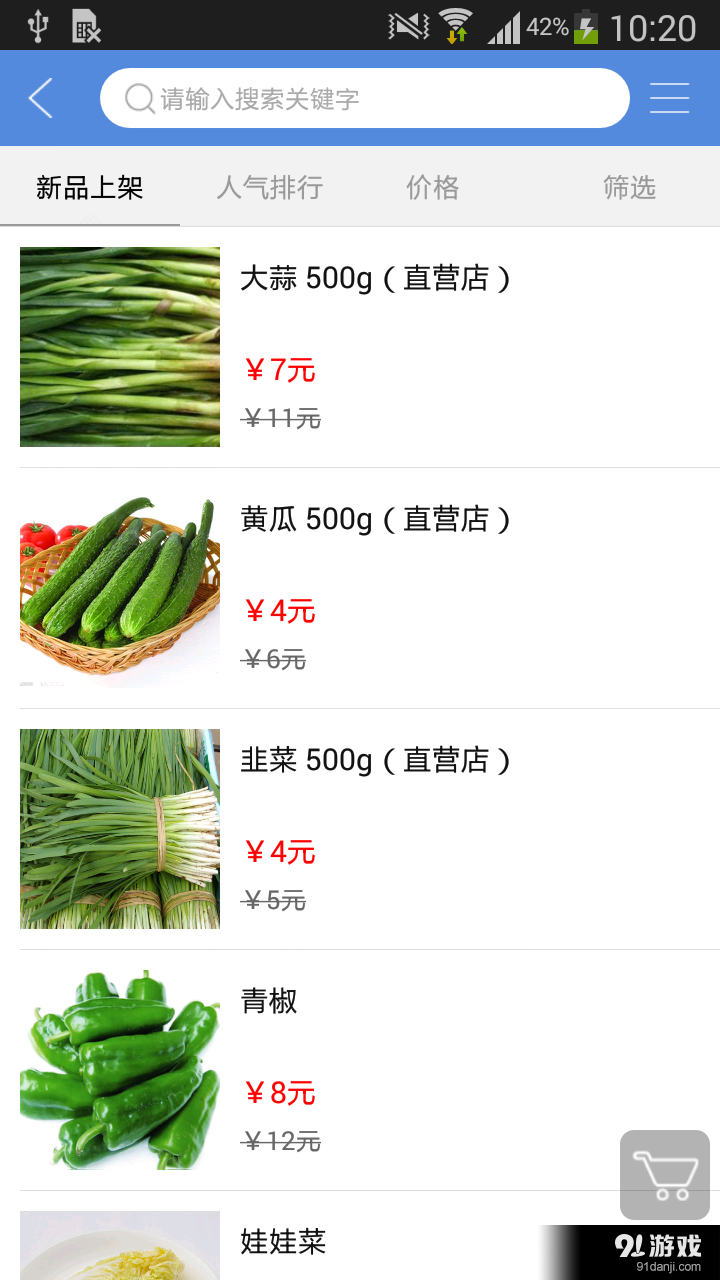Tap the back arrow in the header
Screen dimensions: 720x1280
coord(38,97)
